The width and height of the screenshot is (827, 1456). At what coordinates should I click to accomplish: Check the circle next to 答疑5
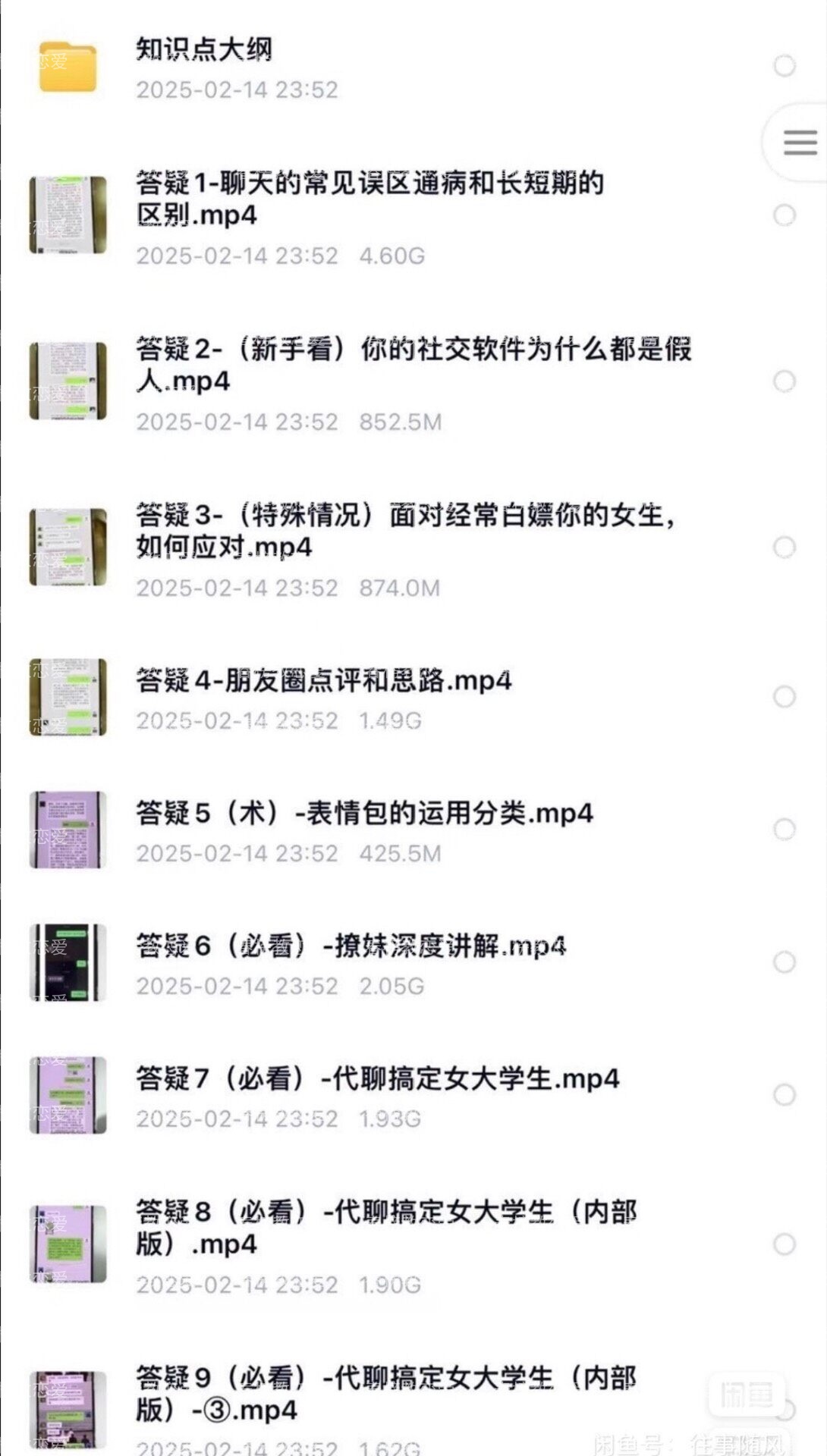[x=784, y=829]
